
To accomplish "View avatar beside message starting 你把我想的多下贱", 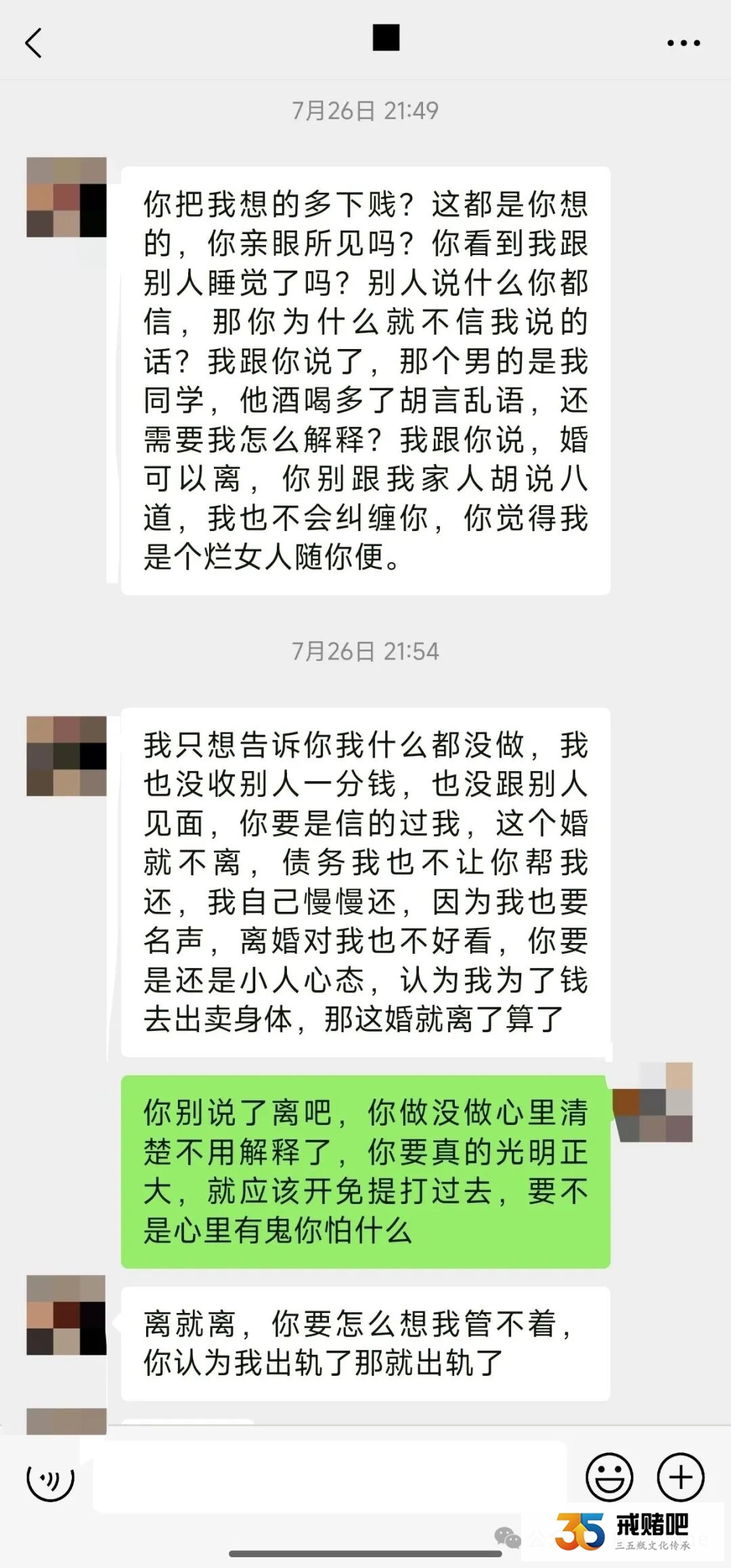I will (x=66, y=198).
